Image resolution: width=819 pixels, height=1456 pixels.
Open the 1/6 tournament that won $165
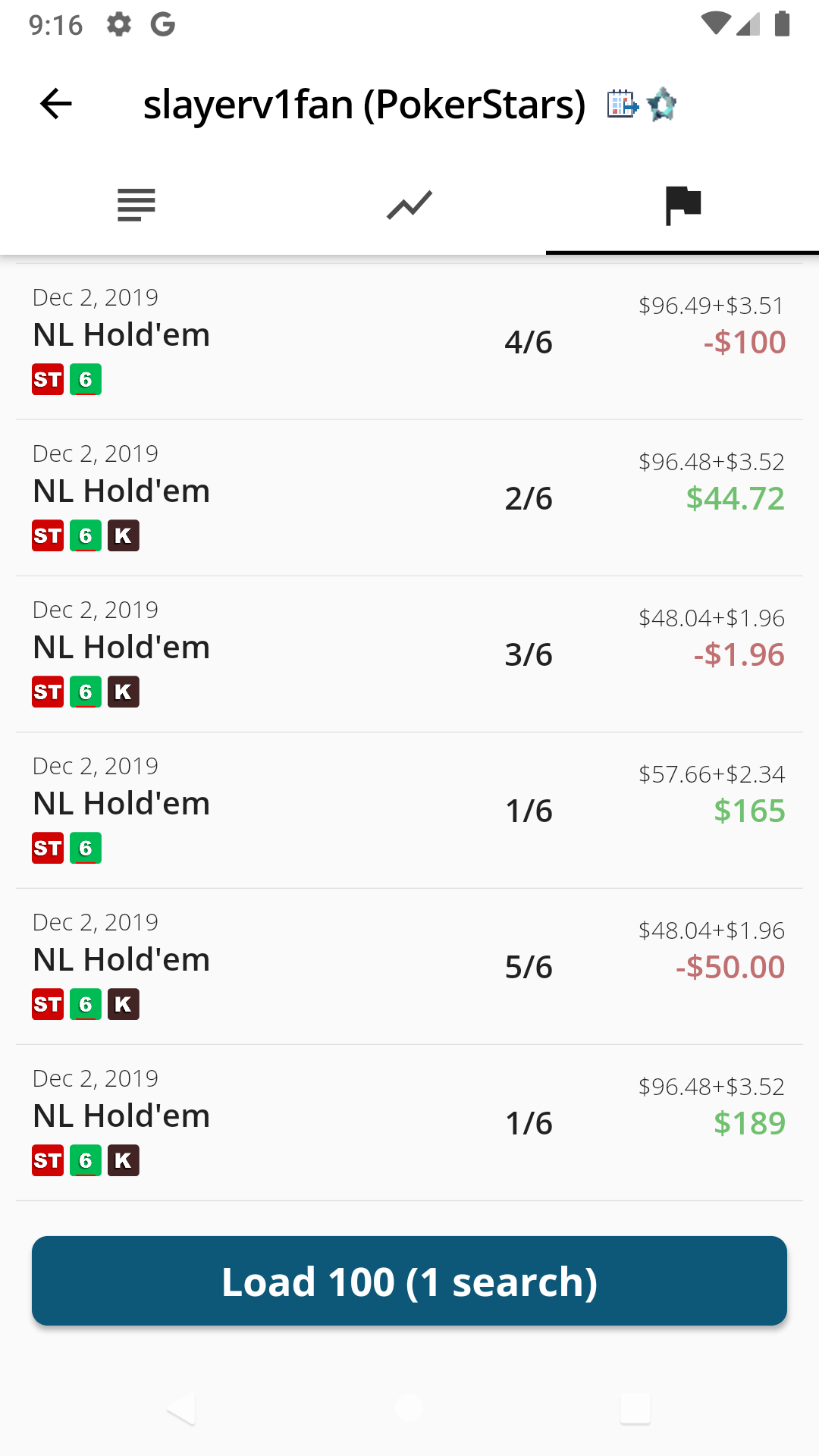pyautogui.click(x=409, y=810)
